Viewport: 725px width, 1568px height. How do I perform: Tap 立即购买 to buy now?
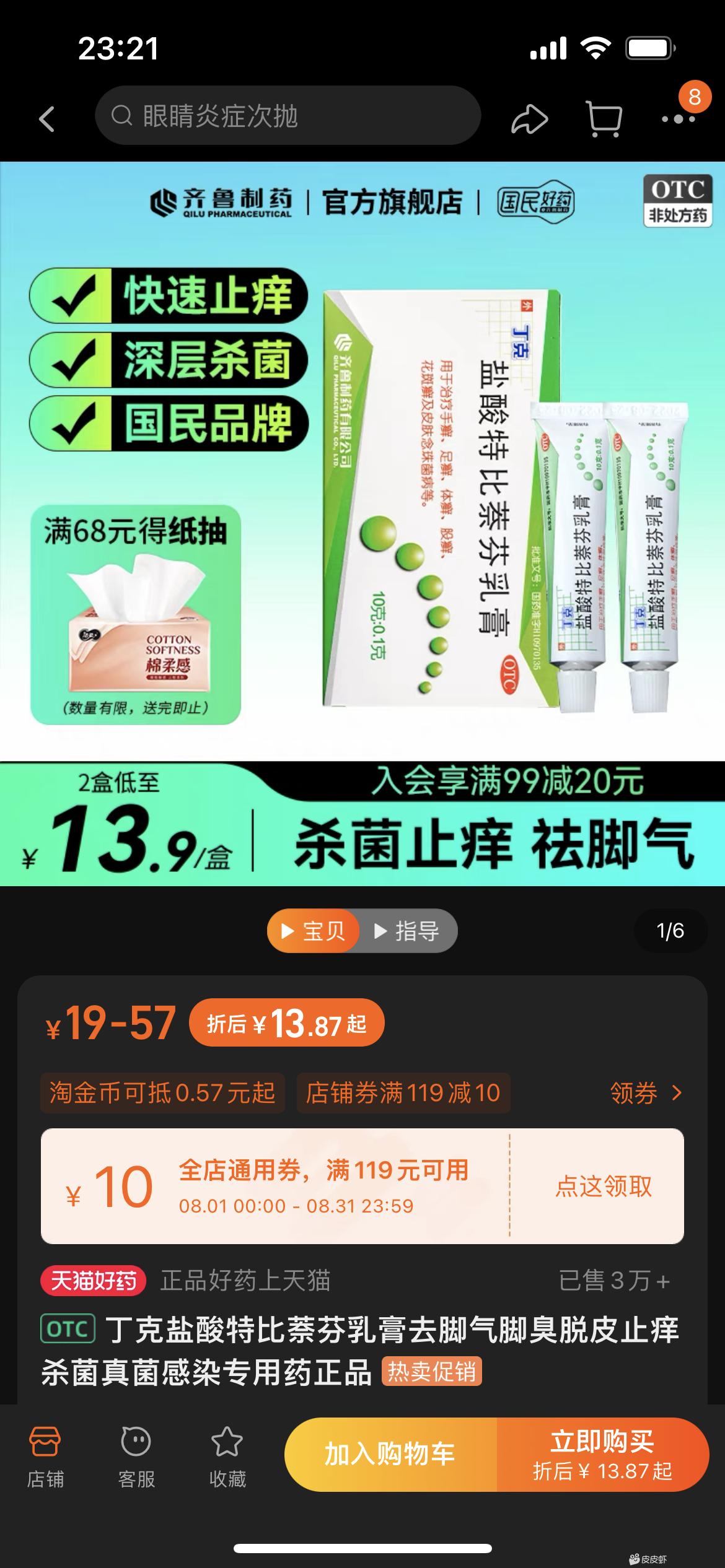pyautogui.click(x=602, y=1454)
